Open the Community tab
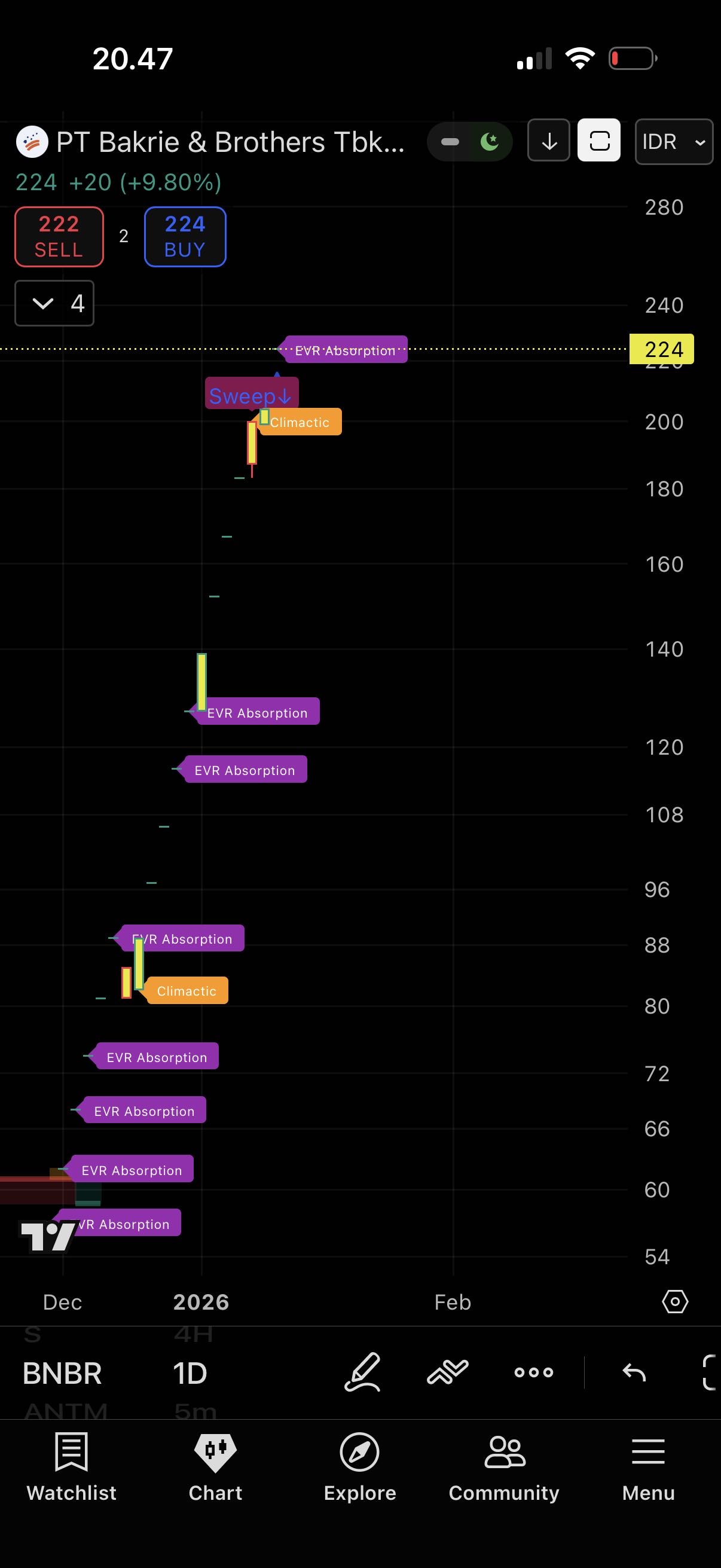This screenshot has width=721, height=1568. pos(504,1468)
